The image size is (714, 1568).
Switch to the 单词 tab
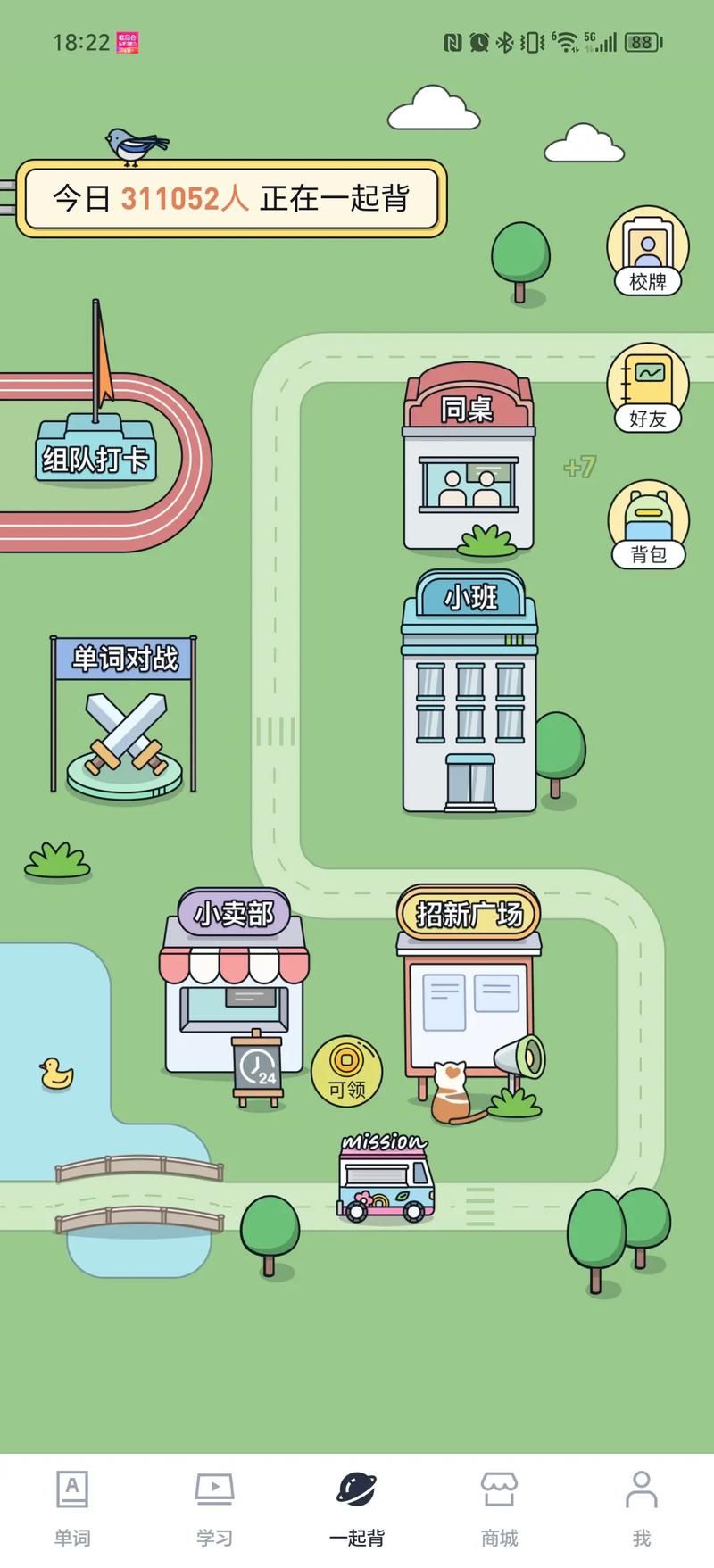coord(72,1508)
